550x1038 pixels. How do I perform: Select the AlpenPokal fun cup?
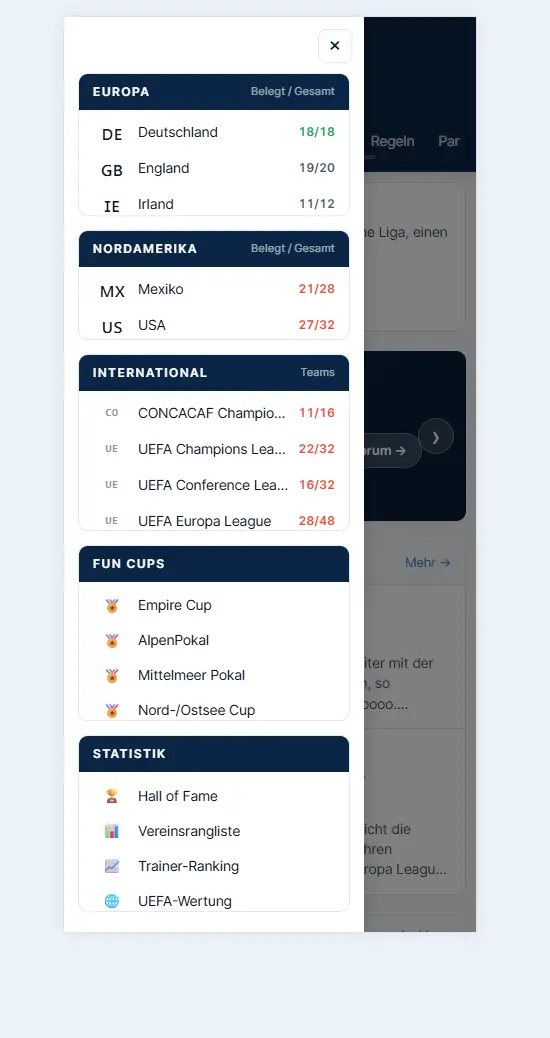(214, 640)
